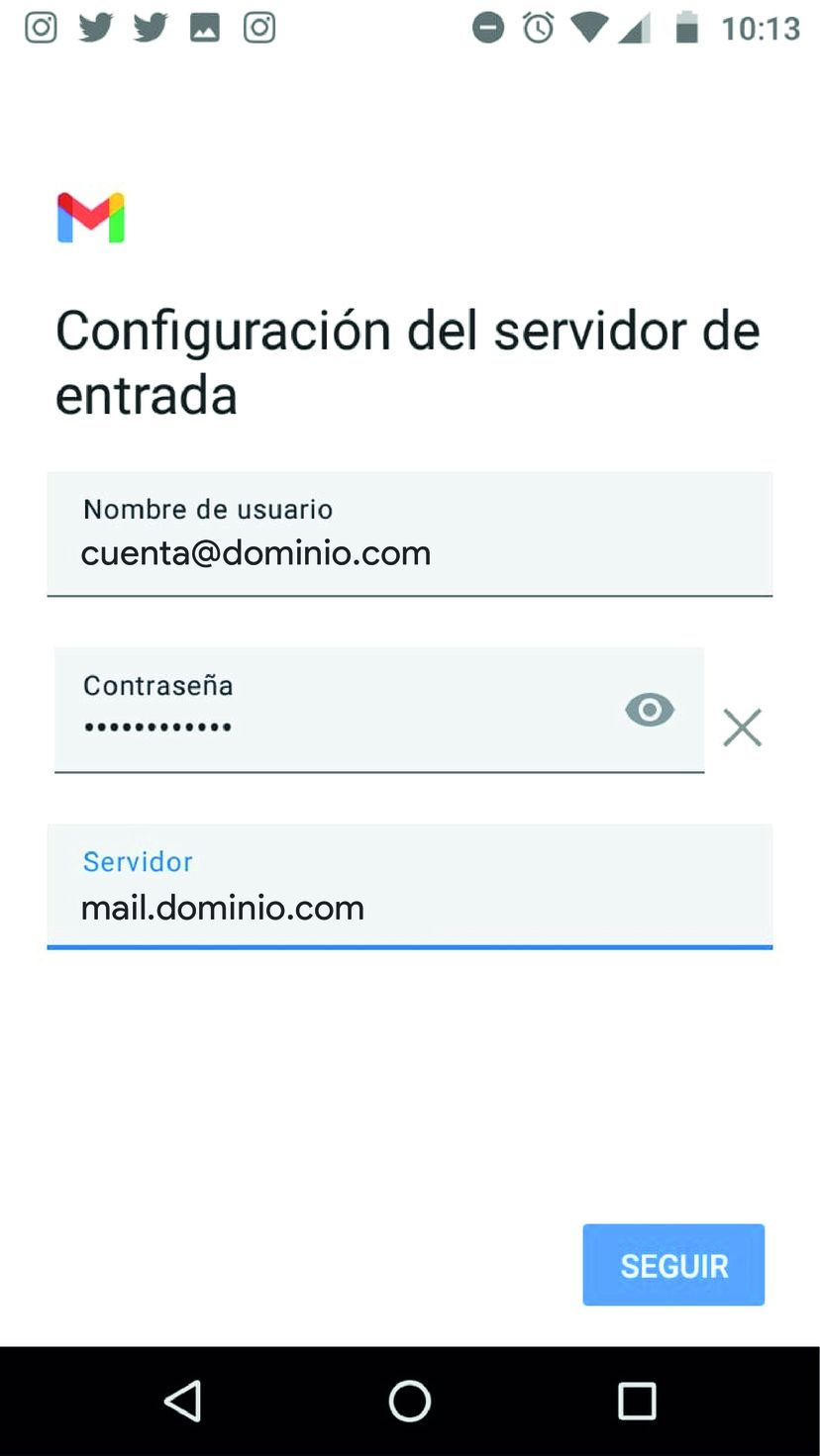Continue with the SEGUIR button

673,1265
